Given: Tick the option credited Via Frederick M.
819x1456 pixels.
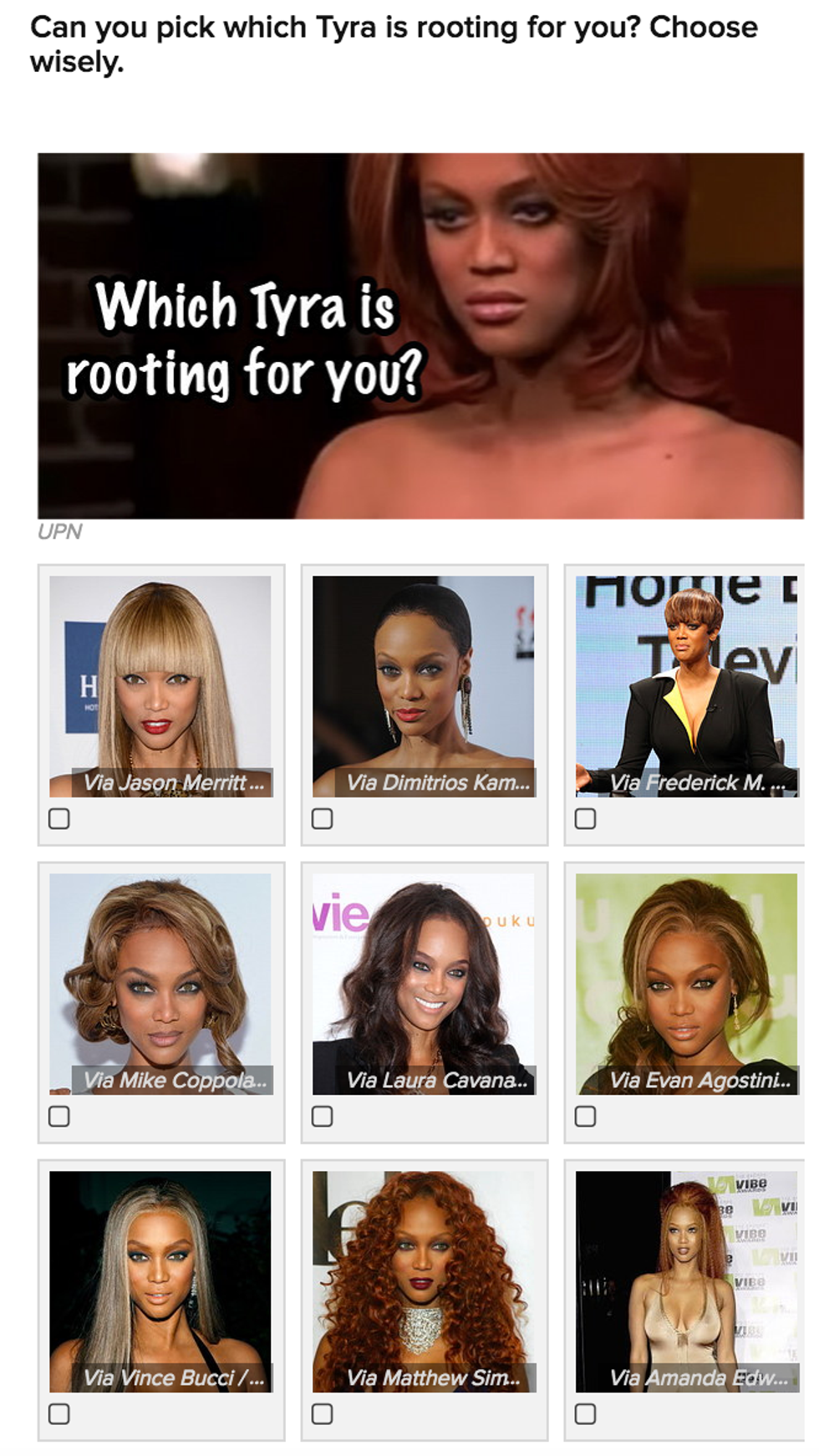Looking at the screenshot, I should pyautogui.click(x=586, y=818).
